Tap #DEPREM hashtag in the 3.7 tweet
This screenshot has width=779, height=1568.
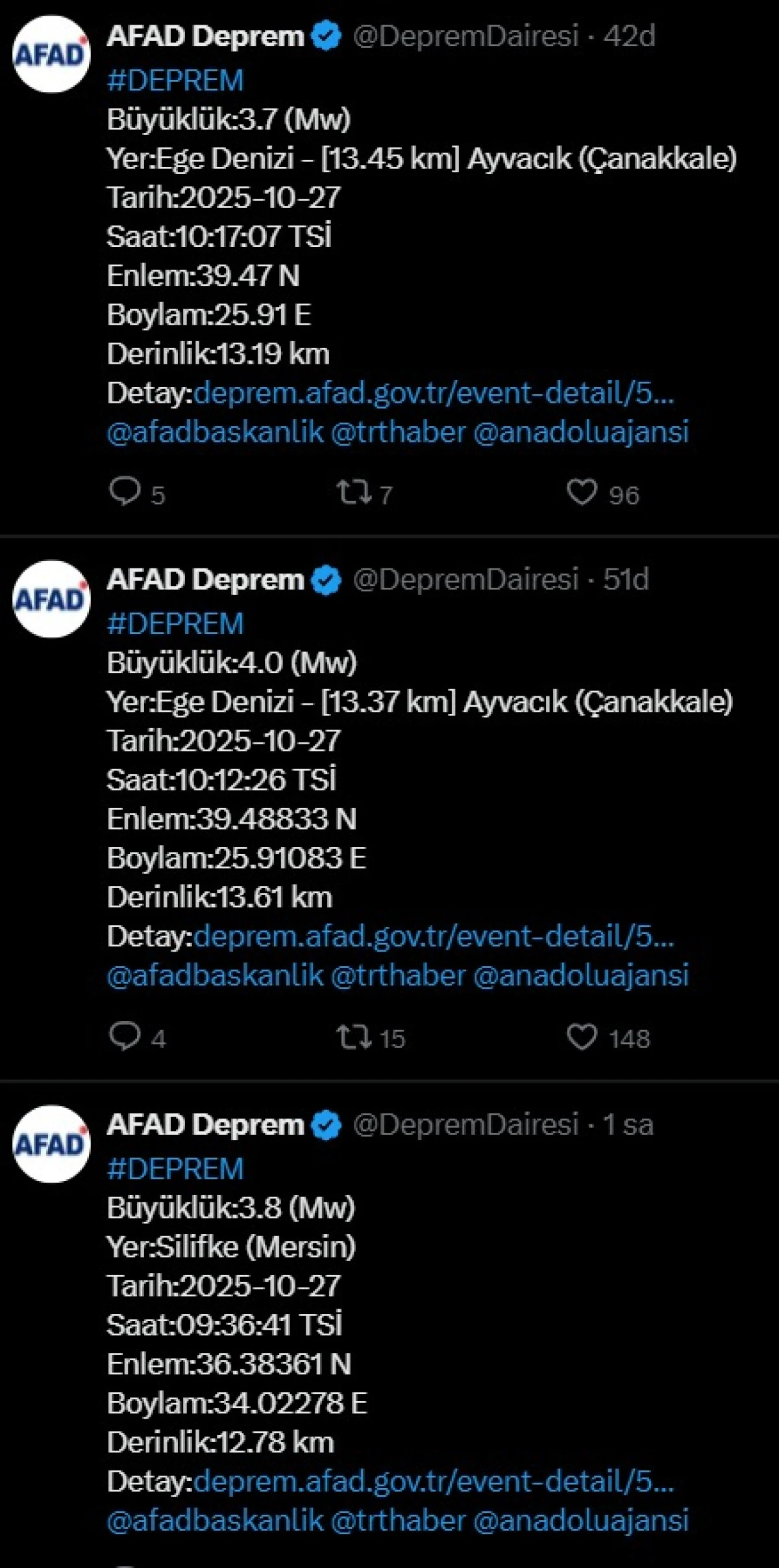click(175, 81)
